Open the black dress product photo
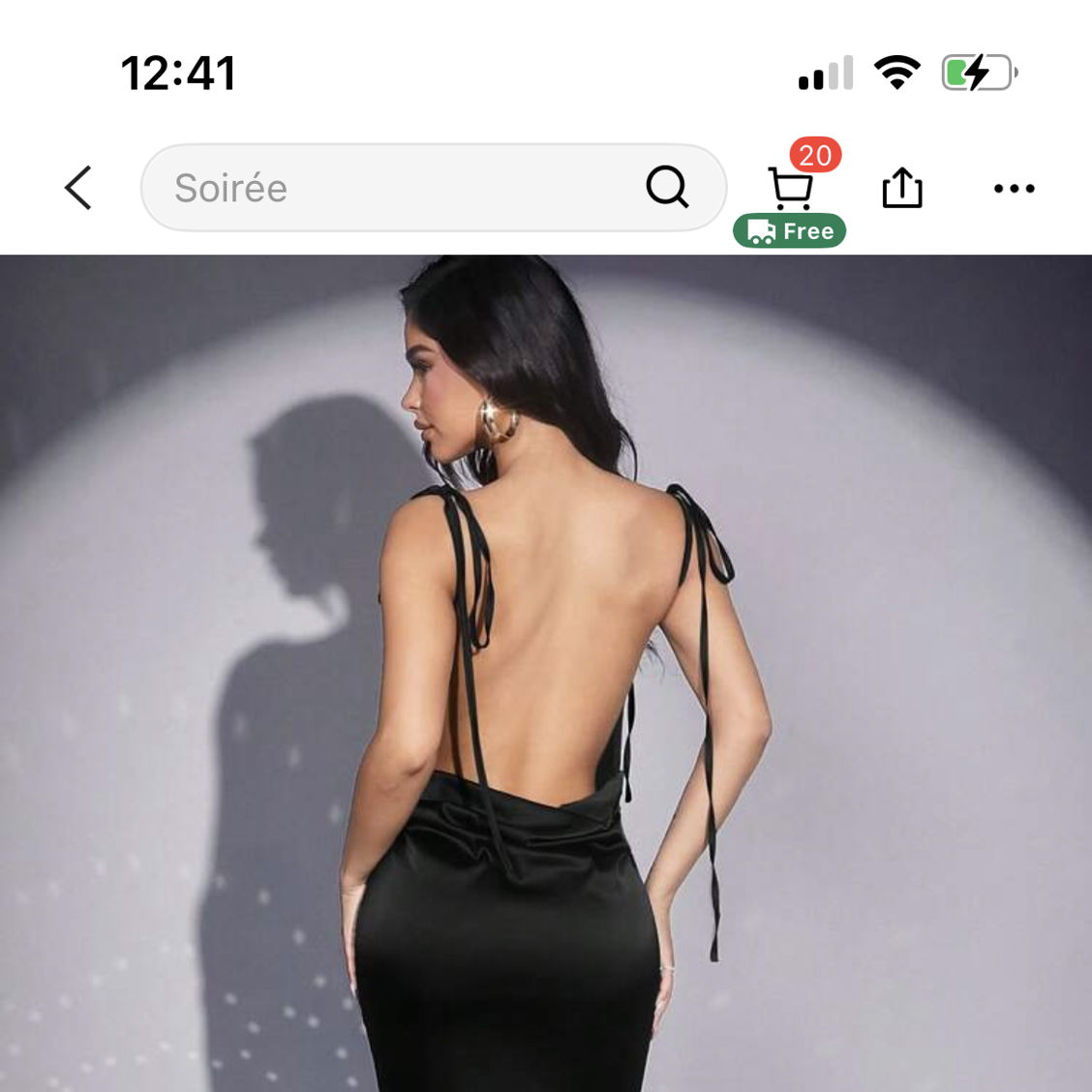 point(546,678)
